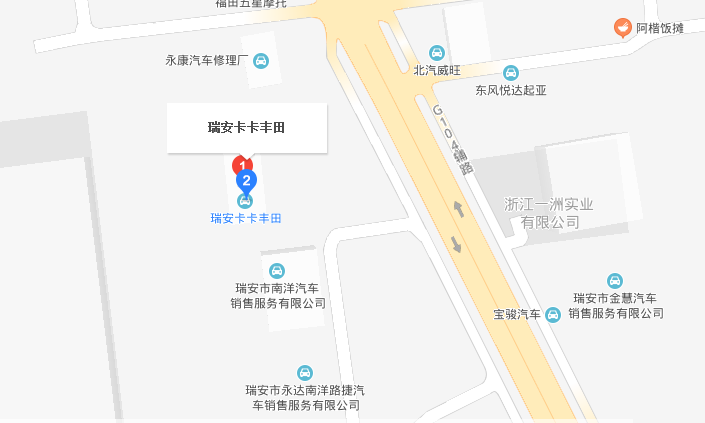Screen dimensions: 705x423
Task: Tap the 永康汽车修理厂 map point
Action: click(261, 61)
